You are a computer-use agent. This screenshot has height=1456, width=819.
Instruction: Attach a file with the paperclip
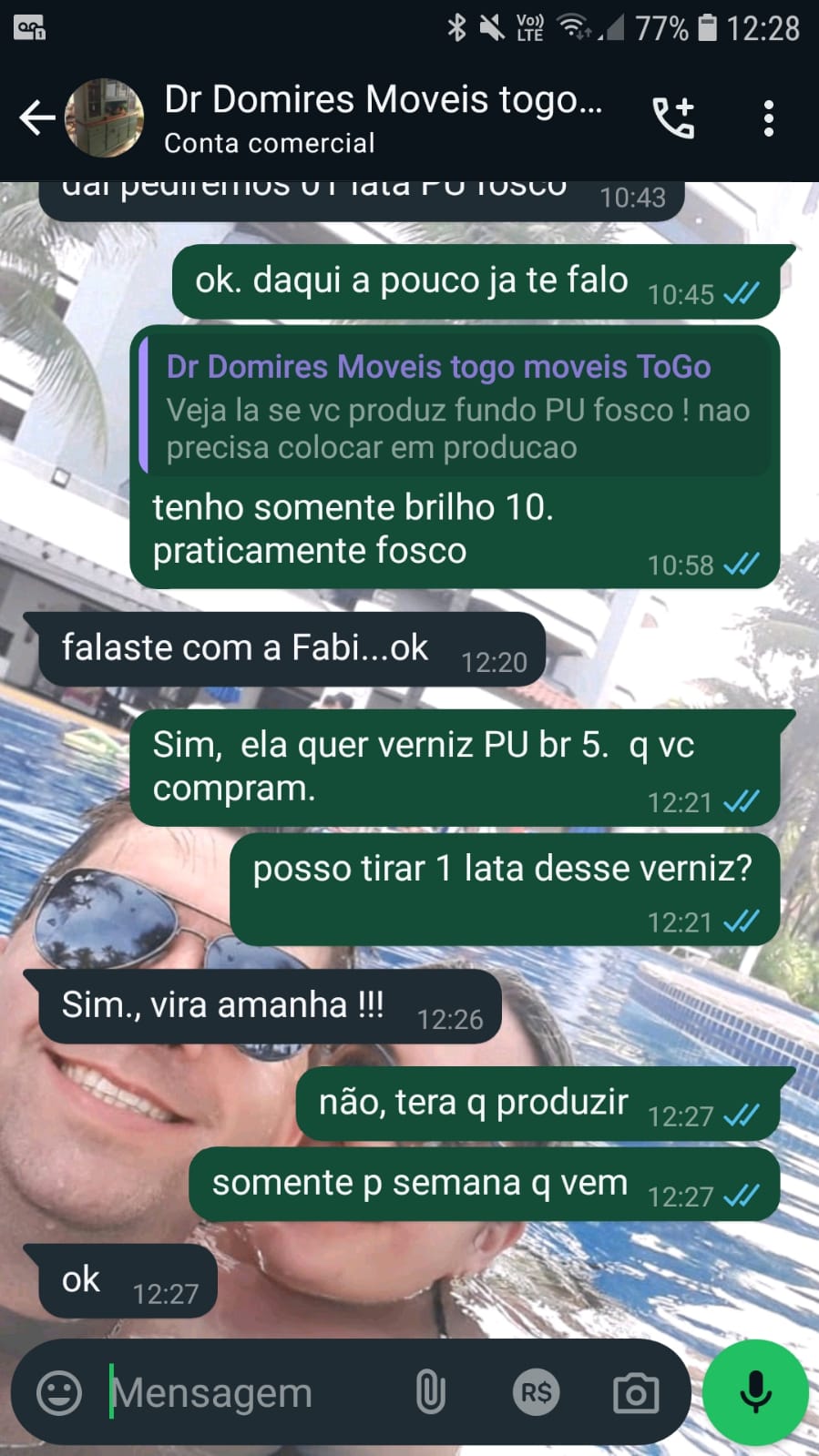coord(430,1392)
